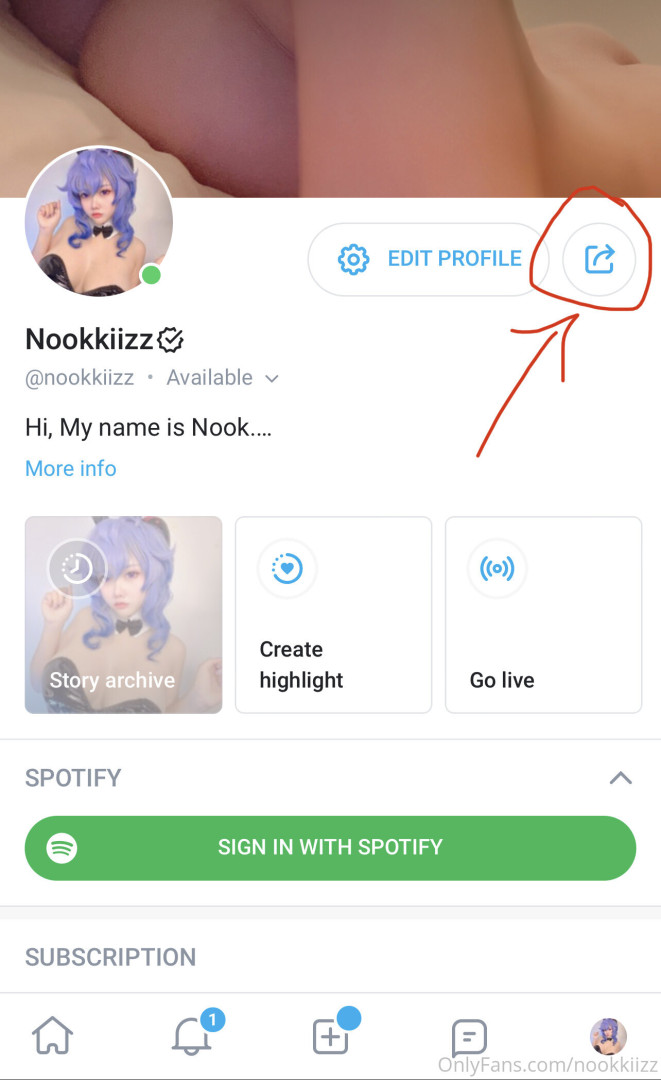The height and width of the screenshot is (1080, 661).
Task: Open the profile avatar tab
Action: tap(607, 1036)
